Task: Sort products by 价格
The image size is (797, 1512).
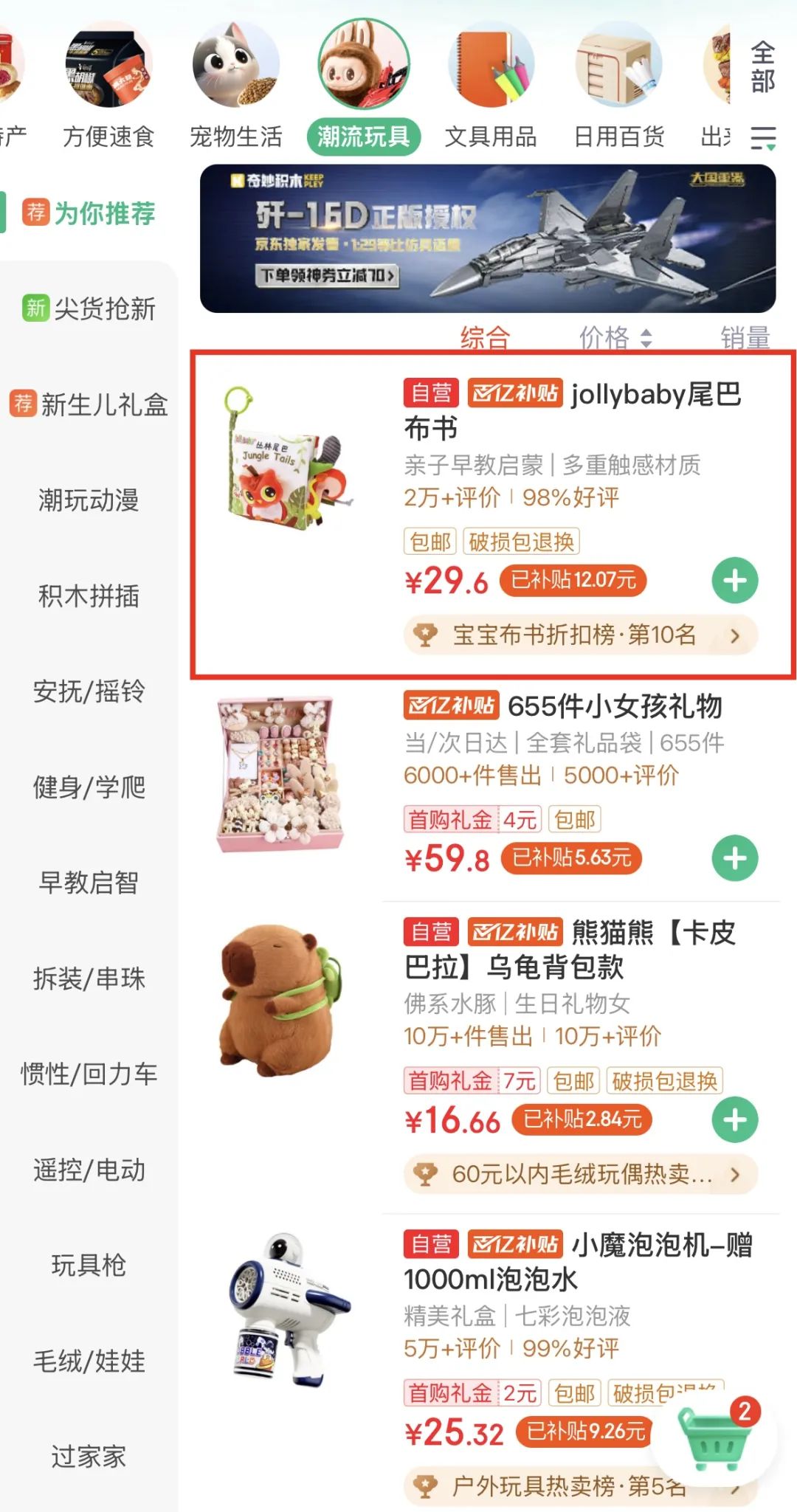Action: pos(615,338)
